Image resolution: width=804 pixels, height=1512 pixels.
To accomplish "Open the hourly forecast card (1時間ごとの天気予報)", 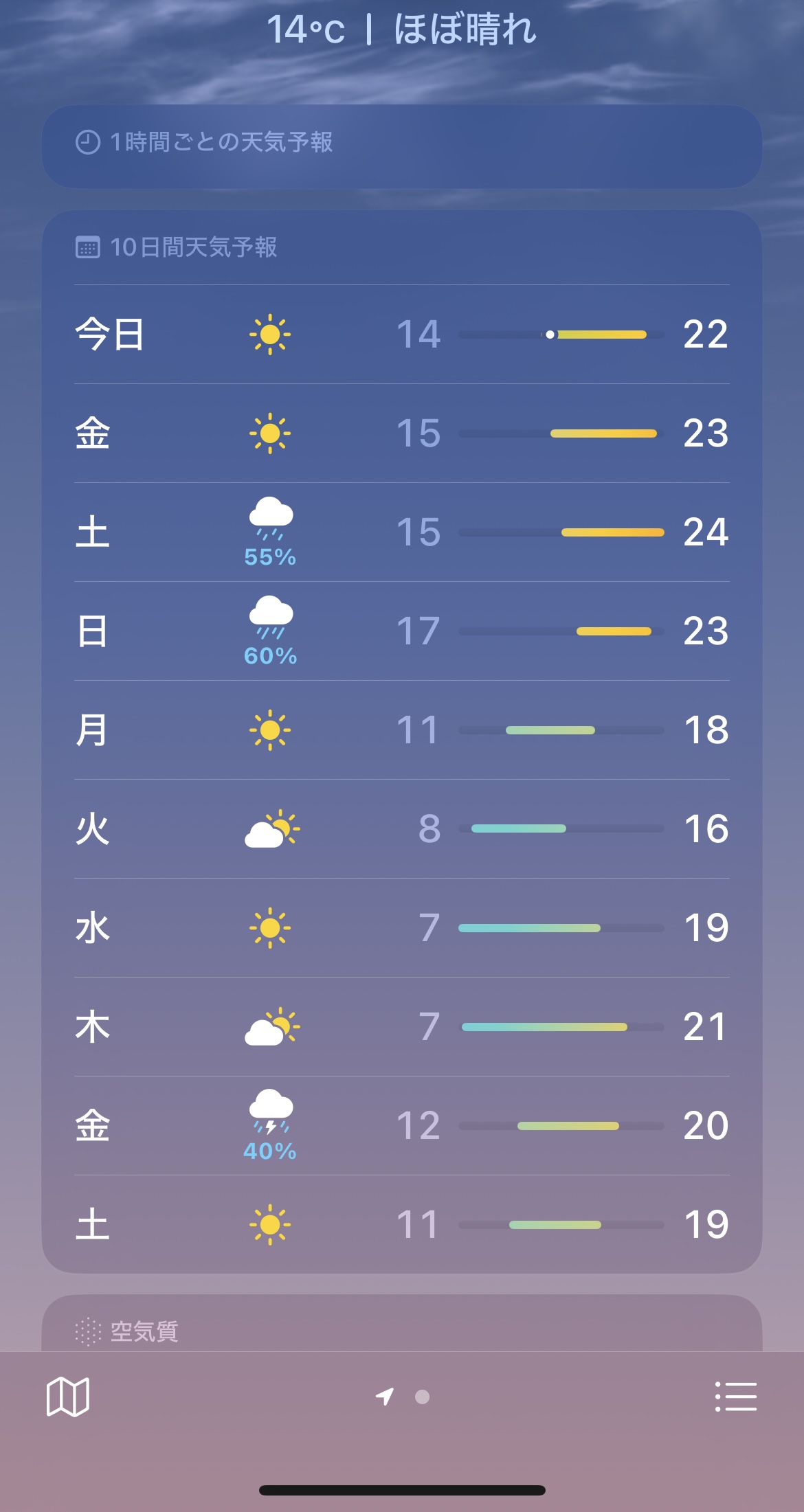I will [402, 146].
